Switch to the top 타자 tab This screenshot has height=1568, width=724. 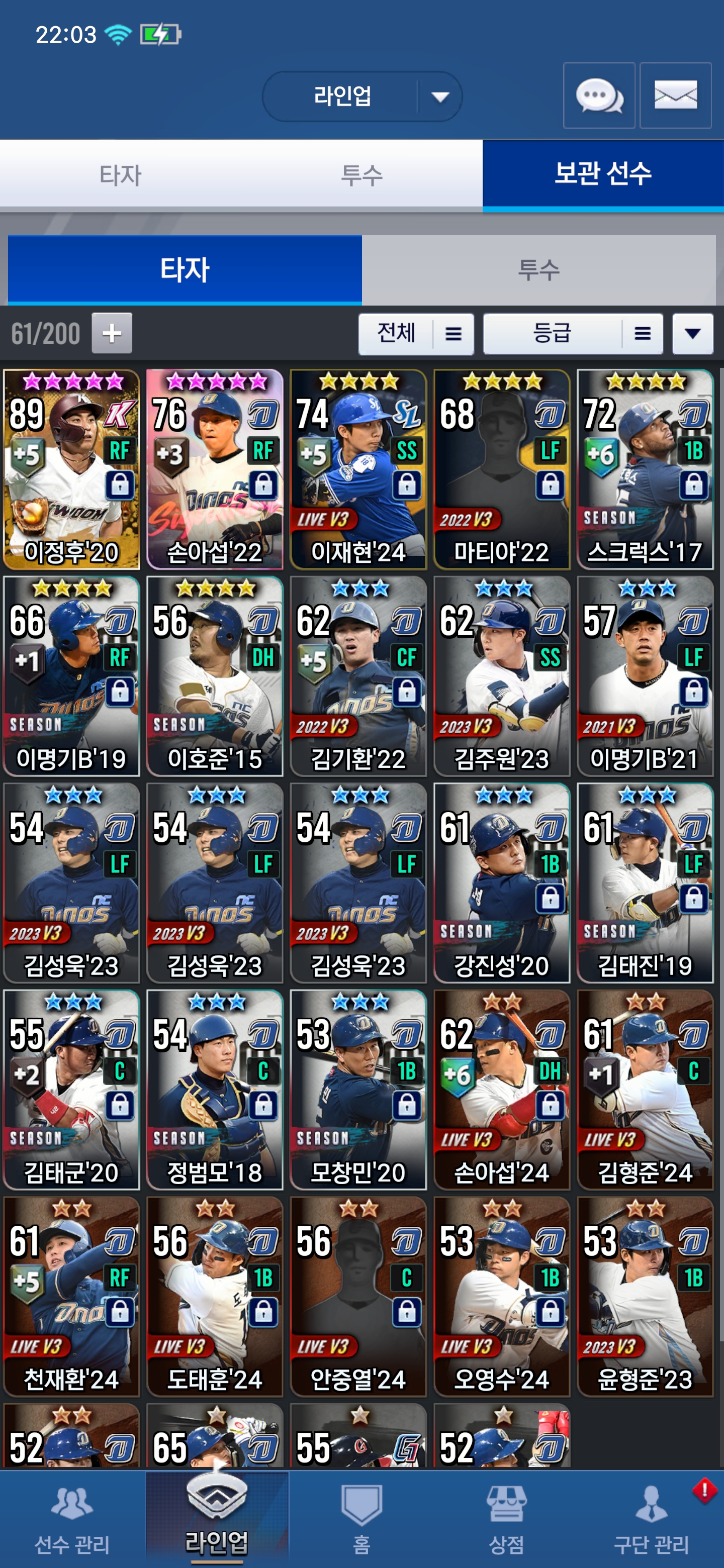pyautogui.click(x=120, y=175)
